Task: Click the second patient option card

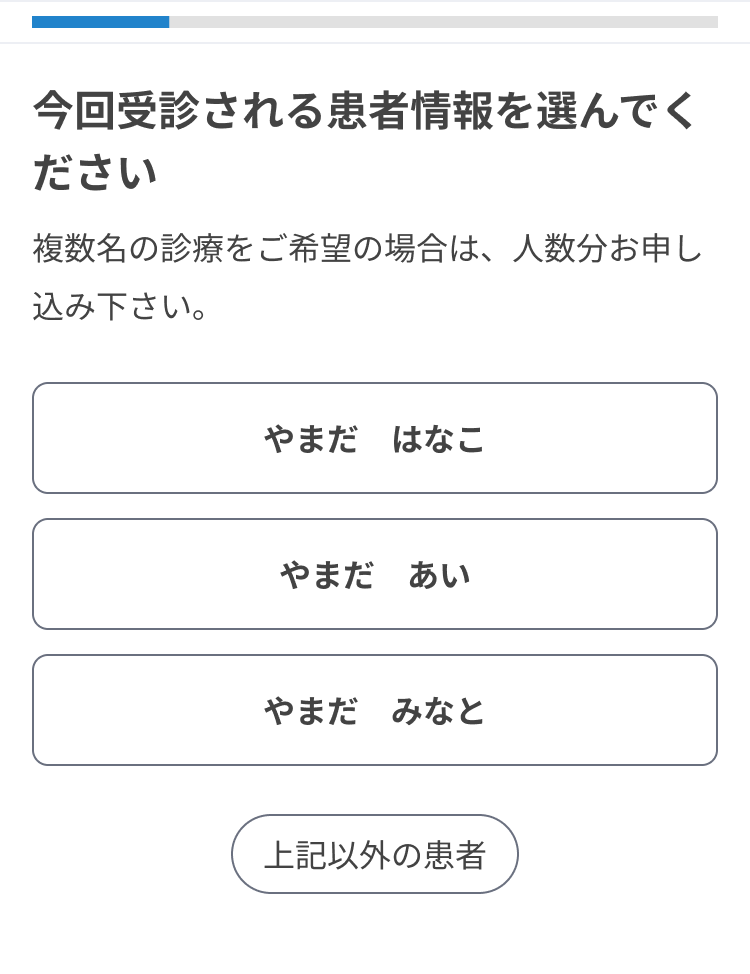Action: [375, 573]
